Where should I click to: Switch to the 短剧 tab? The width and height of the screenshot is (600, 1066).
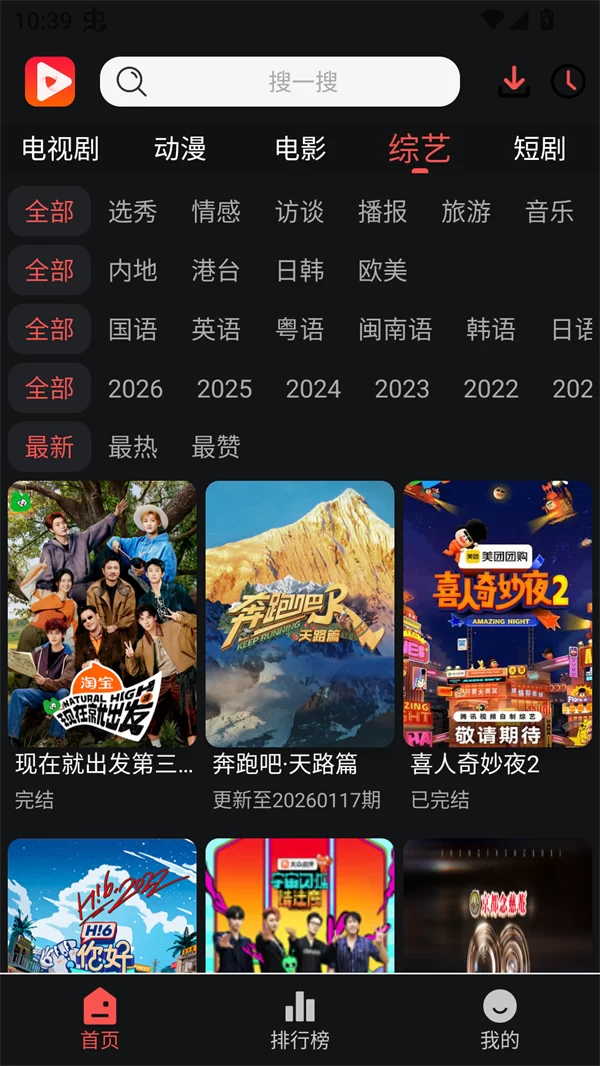click(x=540, y=149)
